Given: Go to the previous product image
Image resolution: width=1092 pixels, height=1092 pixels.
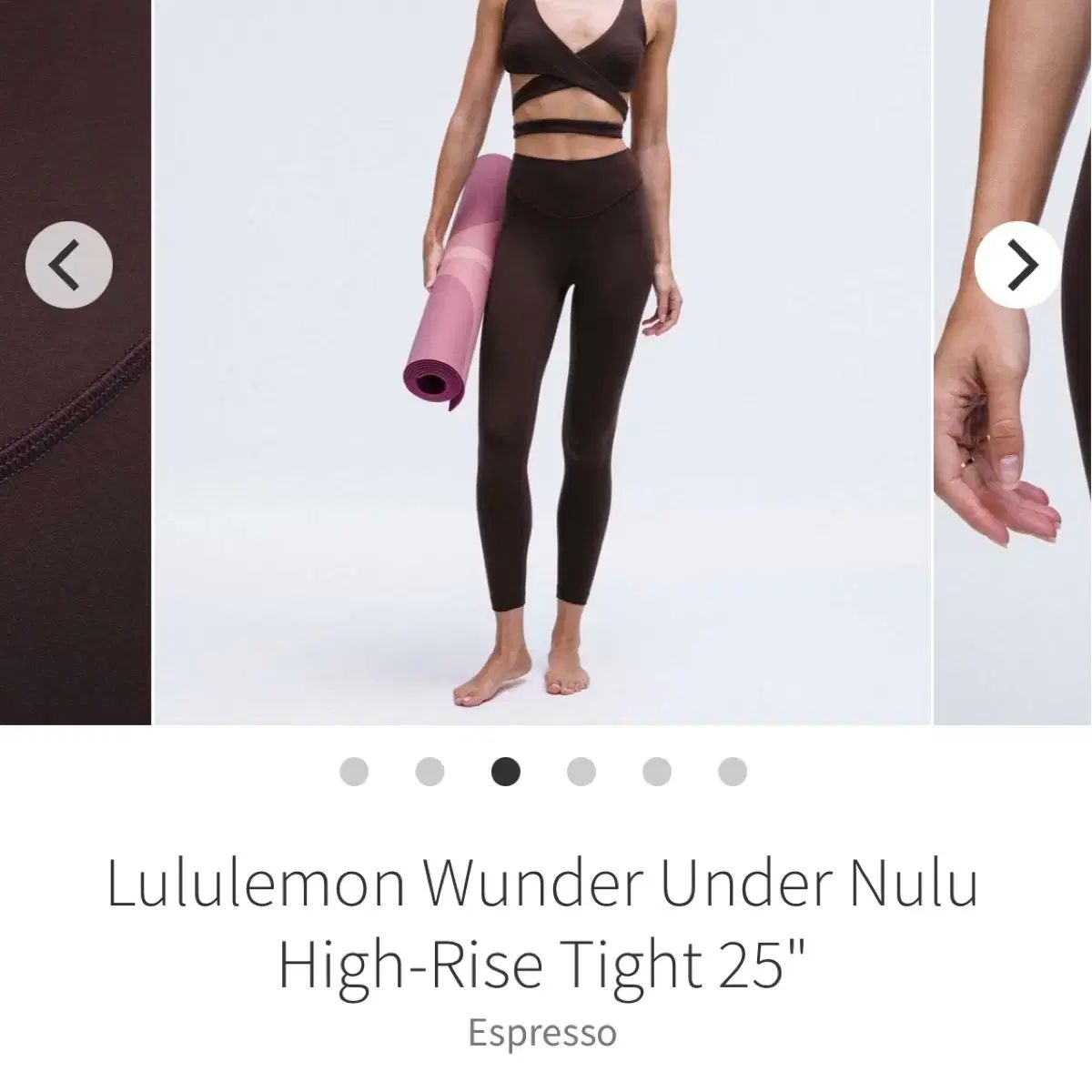Looking at the screenshot, I should point(69,265).
